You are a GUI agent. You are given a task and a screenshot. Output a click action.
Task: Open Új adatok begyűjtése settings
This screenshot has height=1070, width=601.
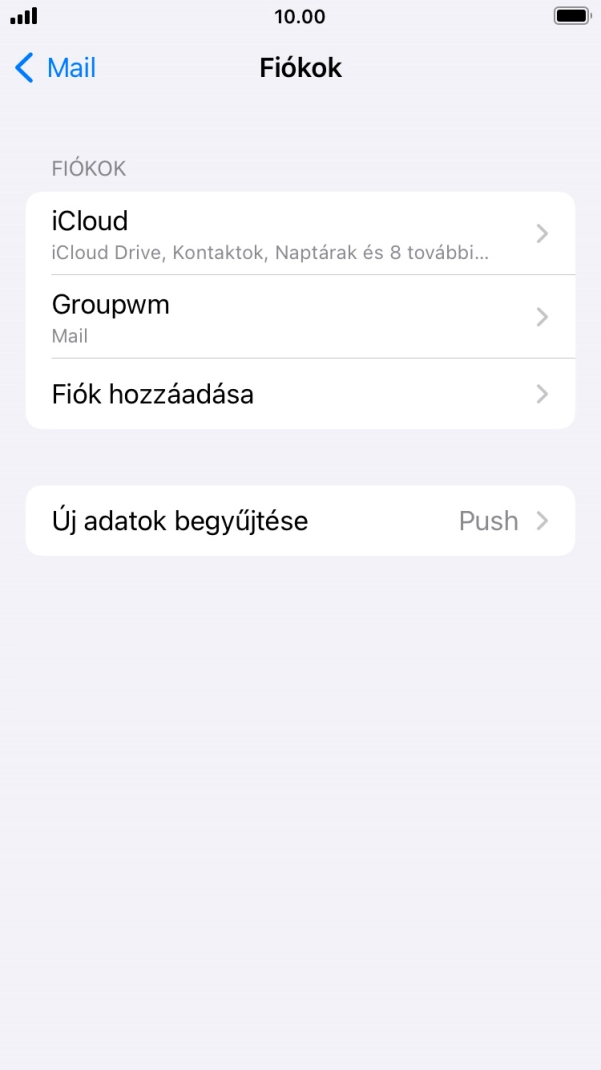tap(300, 521)
